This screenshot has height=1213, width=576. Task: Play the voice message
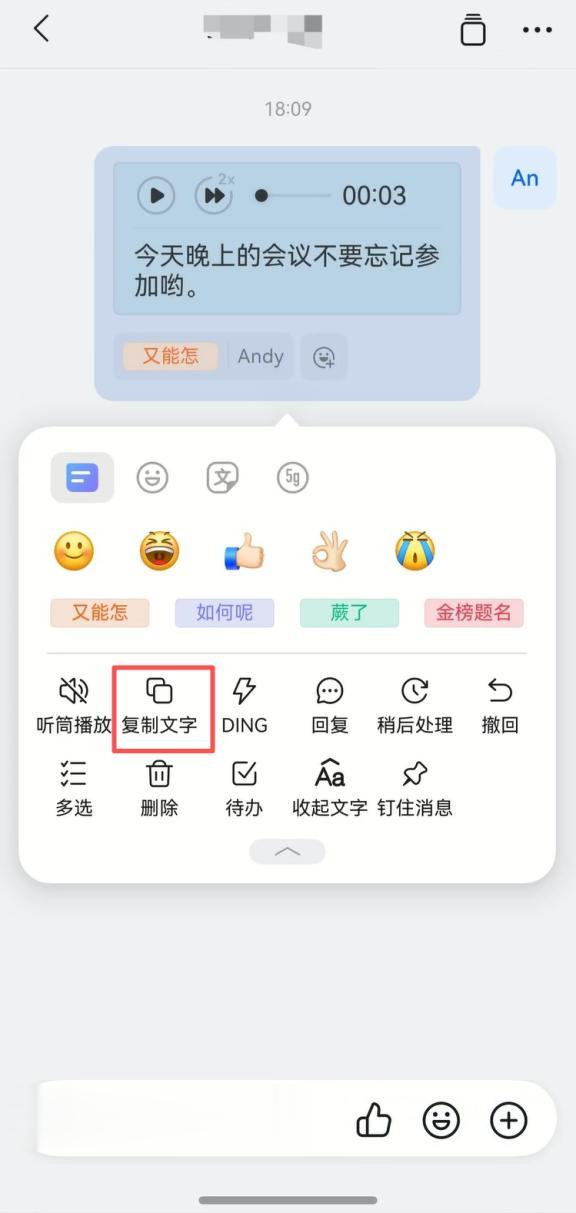pyautogui.click(x=156, y=195)
